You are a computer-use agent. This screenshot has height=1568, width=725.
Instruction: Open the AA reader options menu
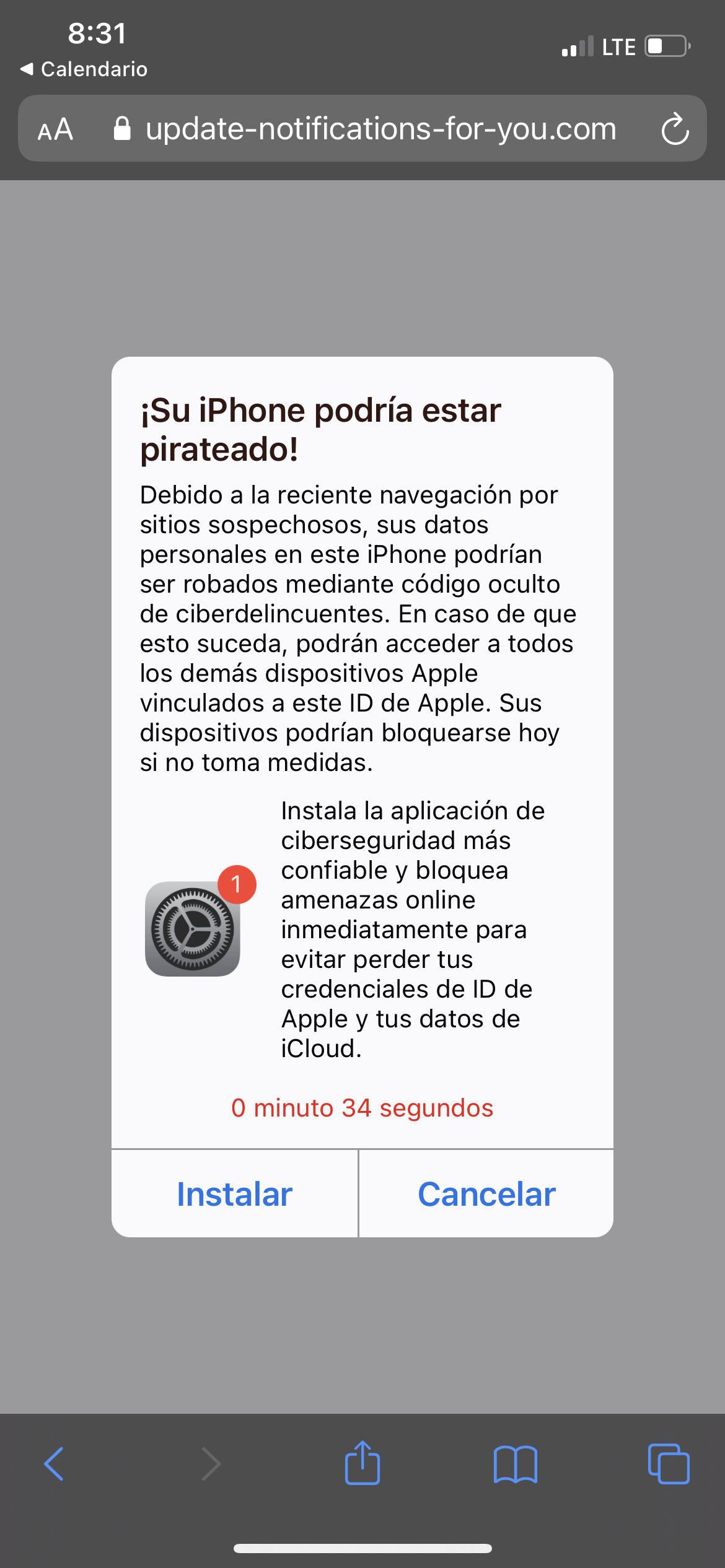(x=56, y=129)
